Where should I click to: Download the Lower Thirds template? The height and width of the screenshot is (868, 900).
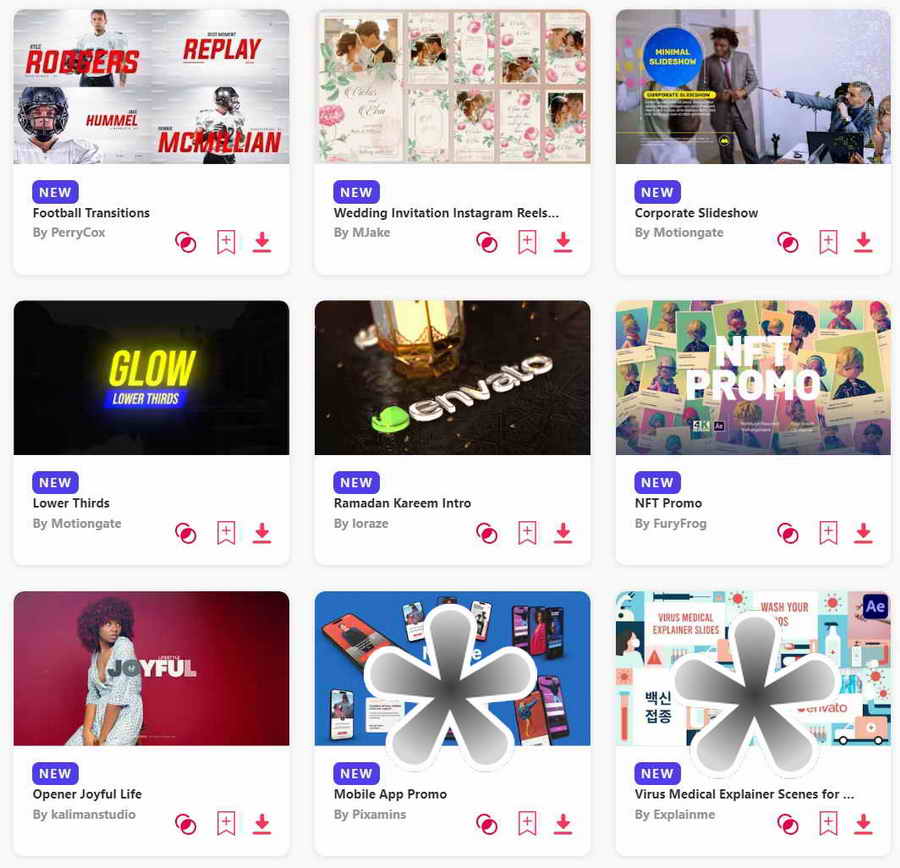click(262, 533)
